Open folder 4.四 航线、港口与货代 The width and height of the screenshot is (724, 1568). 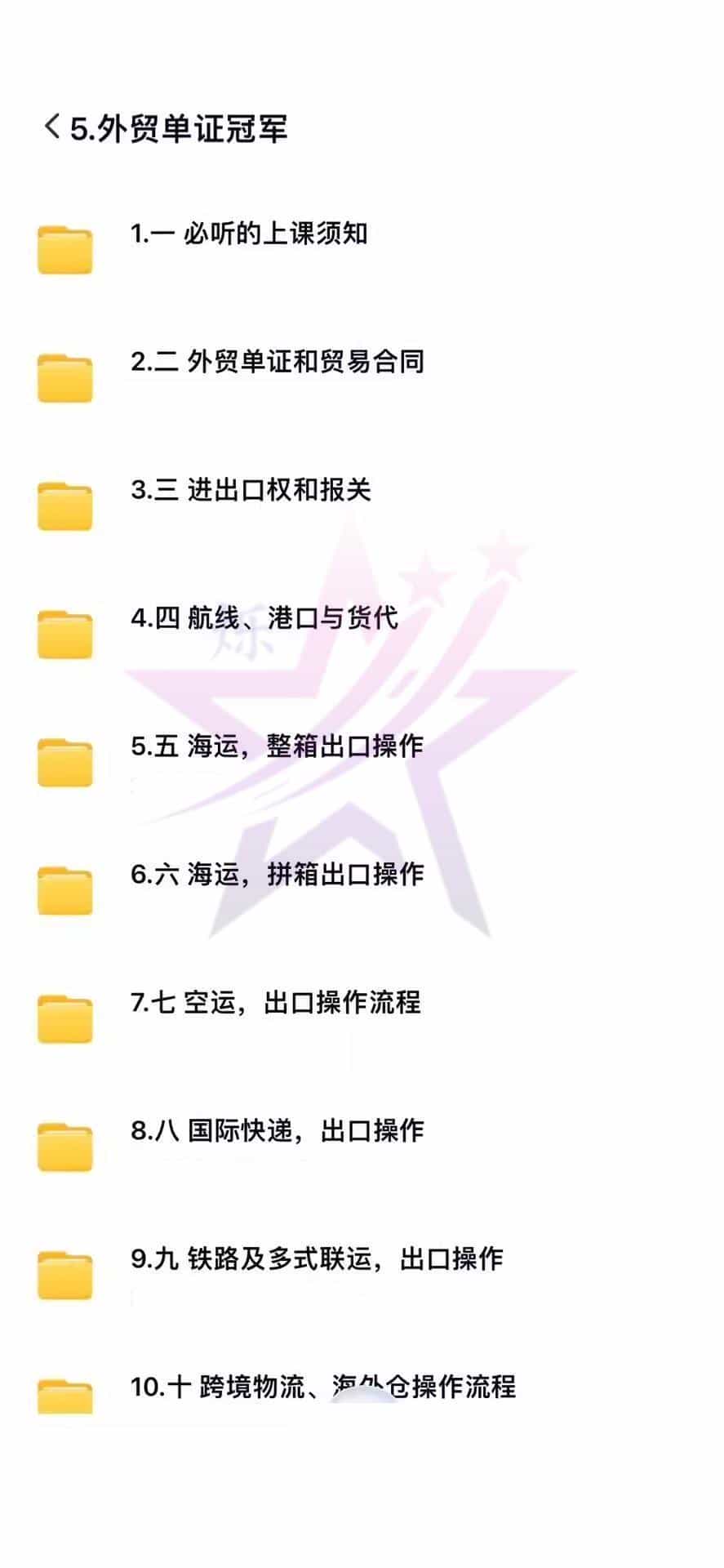[x=362, y=630]
